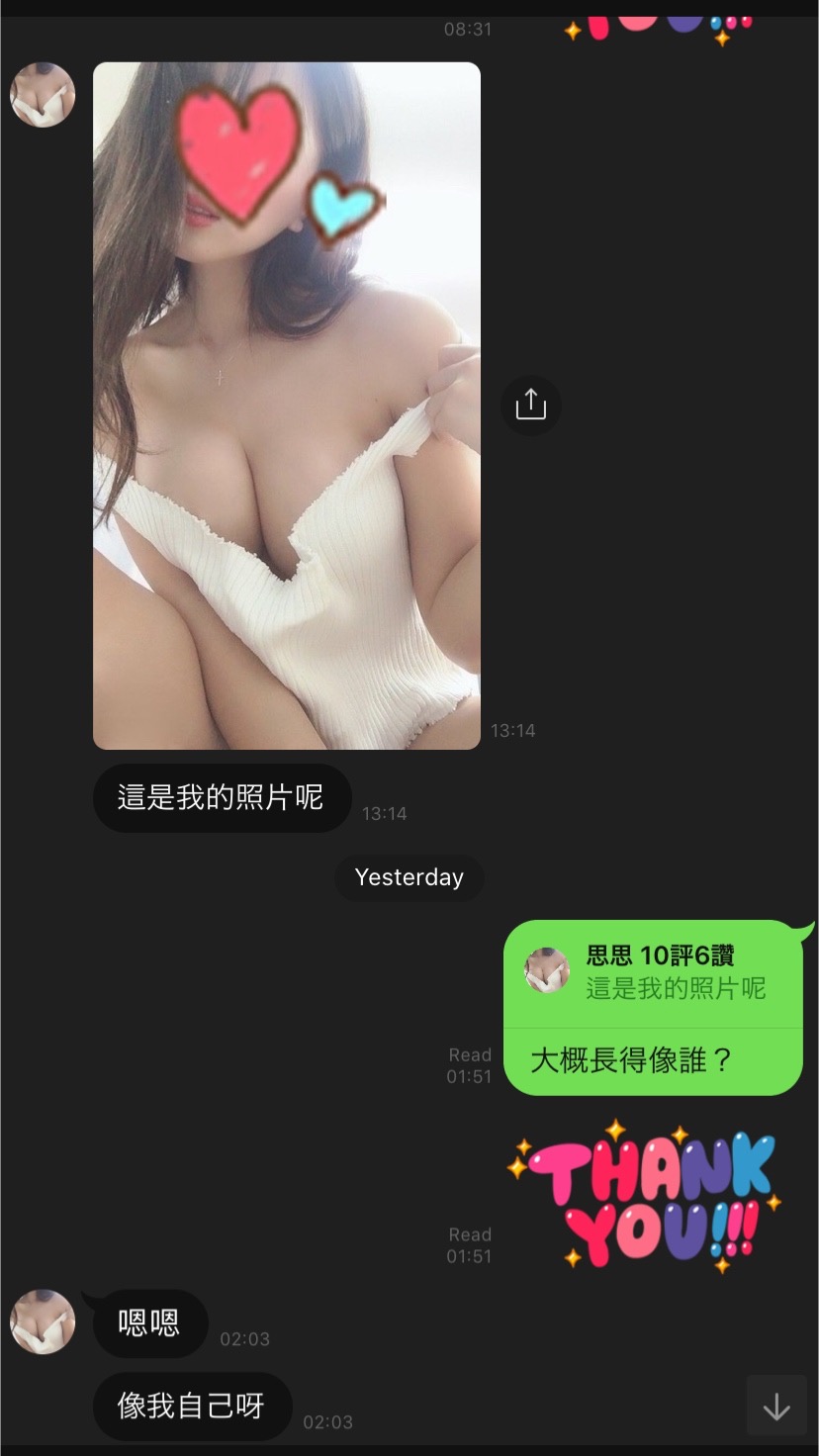Open the THANK YOU sticker read at 01:51
819x1456 pixels.
click(645, 1197)
